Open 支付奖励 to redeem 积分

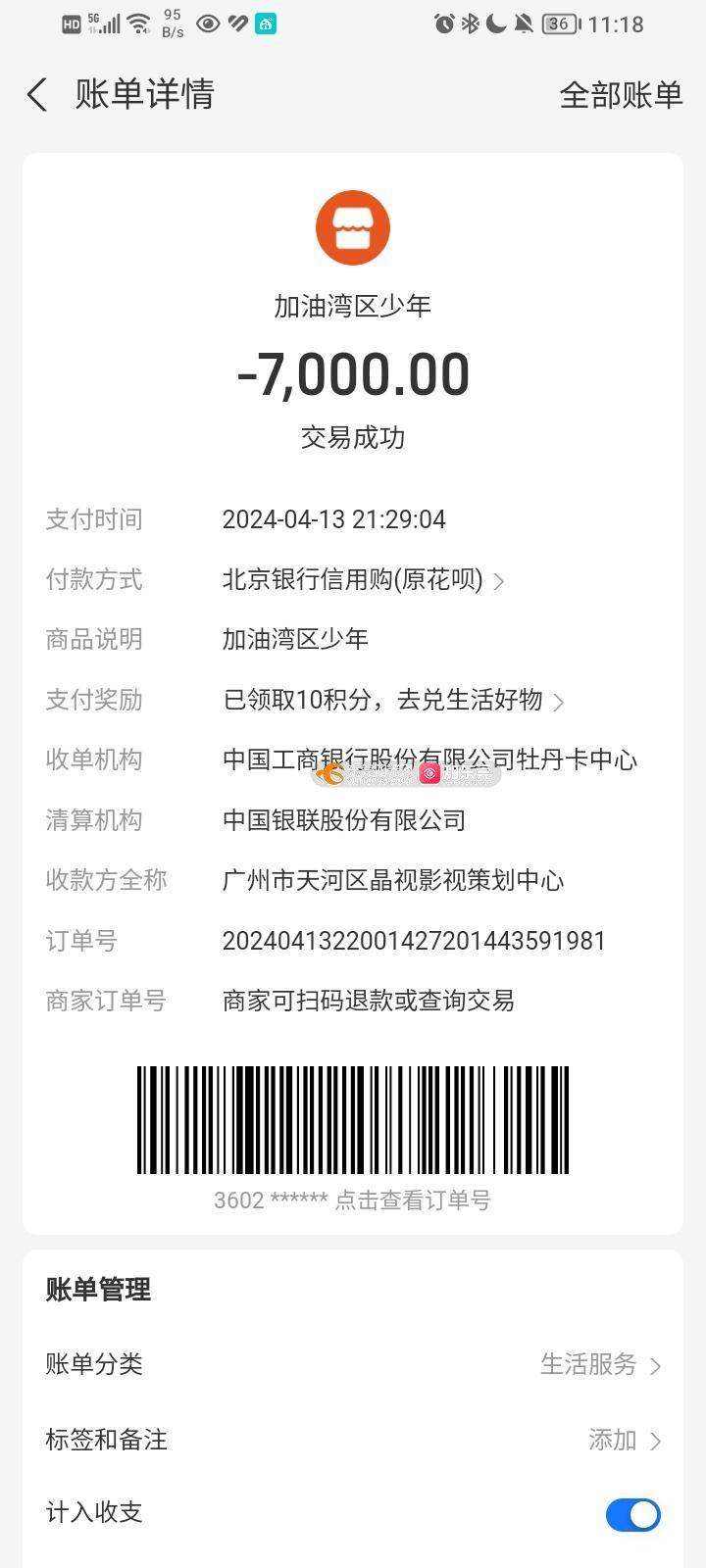tap(392, 700)
